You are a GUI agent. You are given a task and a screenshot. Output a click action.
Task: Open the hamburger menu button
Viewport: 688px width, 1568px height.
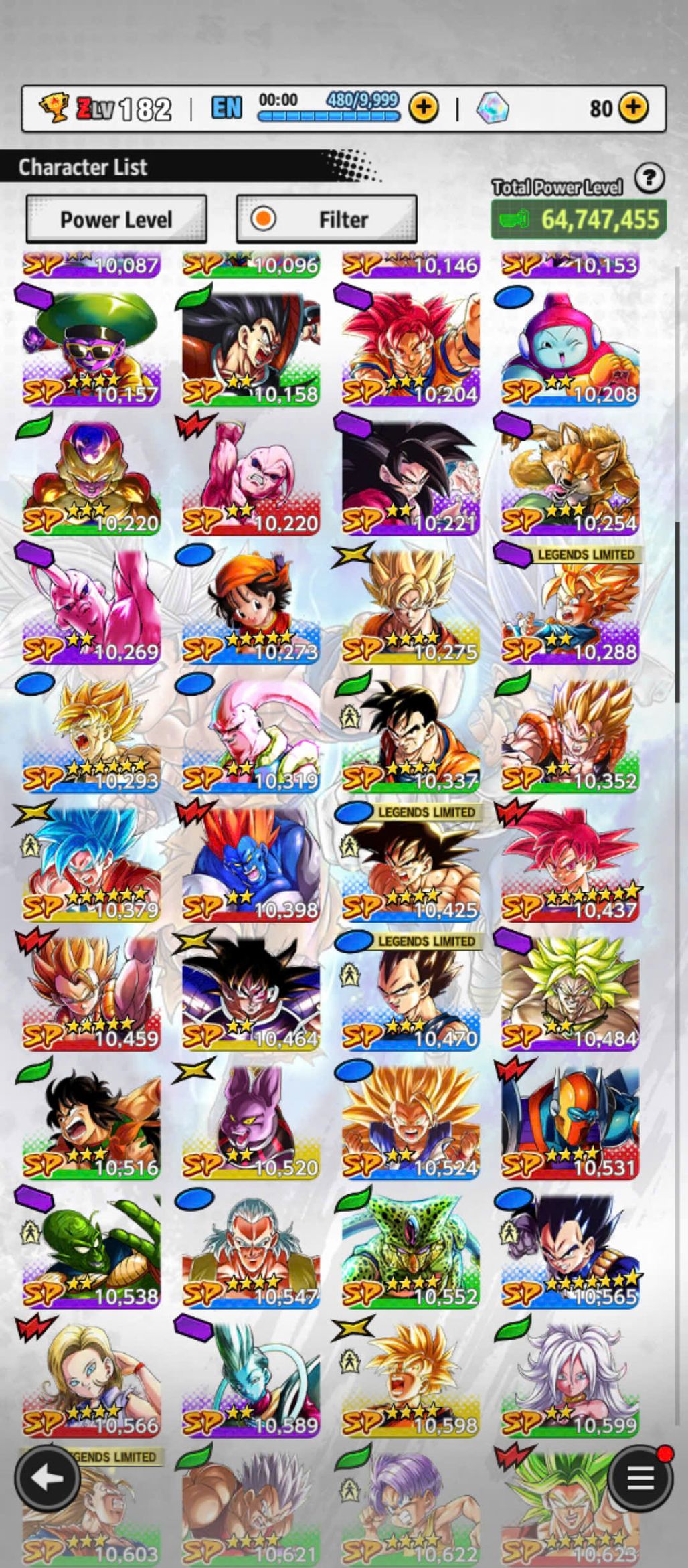640,1478
